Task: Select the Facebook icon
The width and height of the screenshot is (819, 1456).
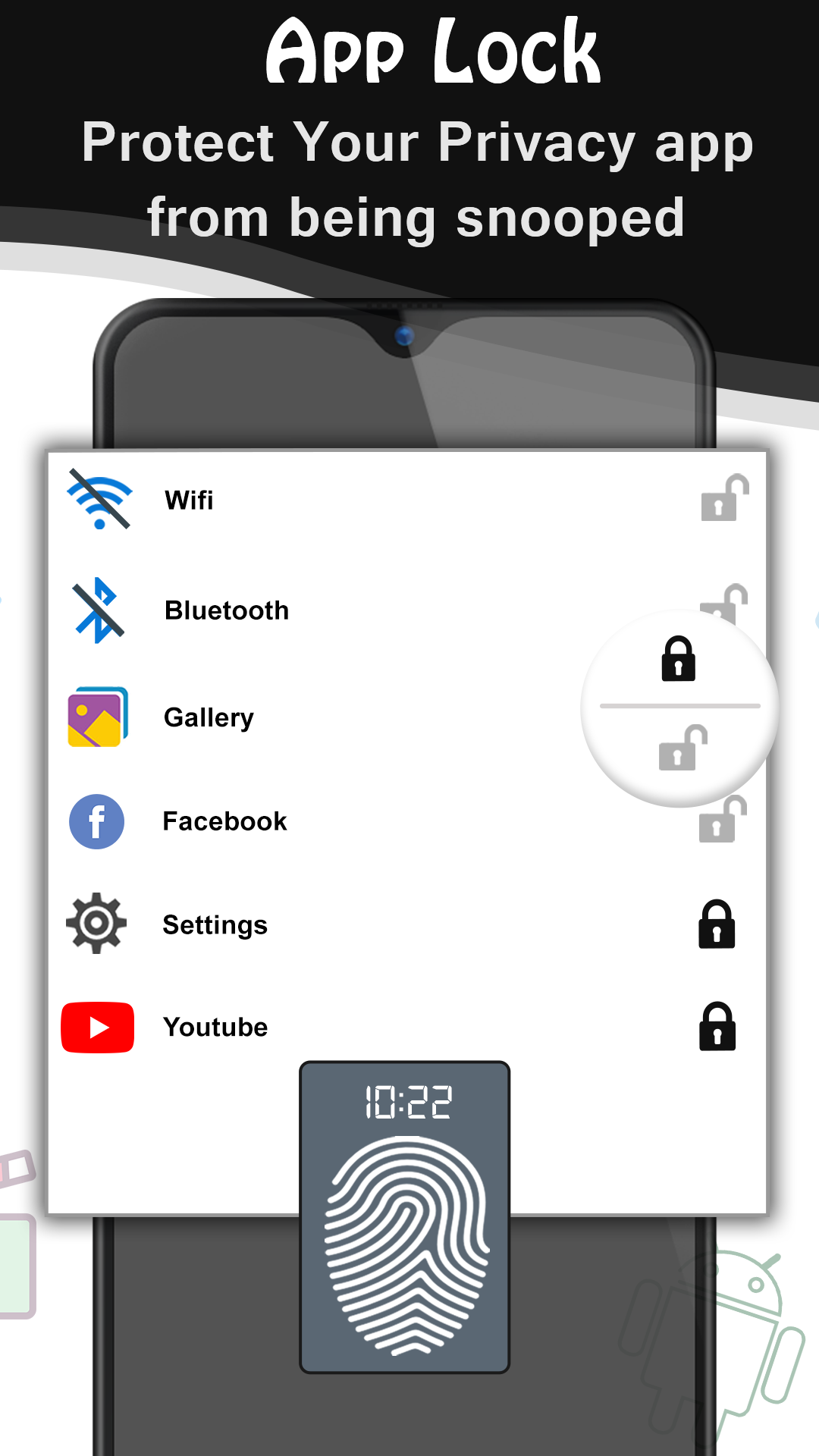Action: click(x=96, y=821)
